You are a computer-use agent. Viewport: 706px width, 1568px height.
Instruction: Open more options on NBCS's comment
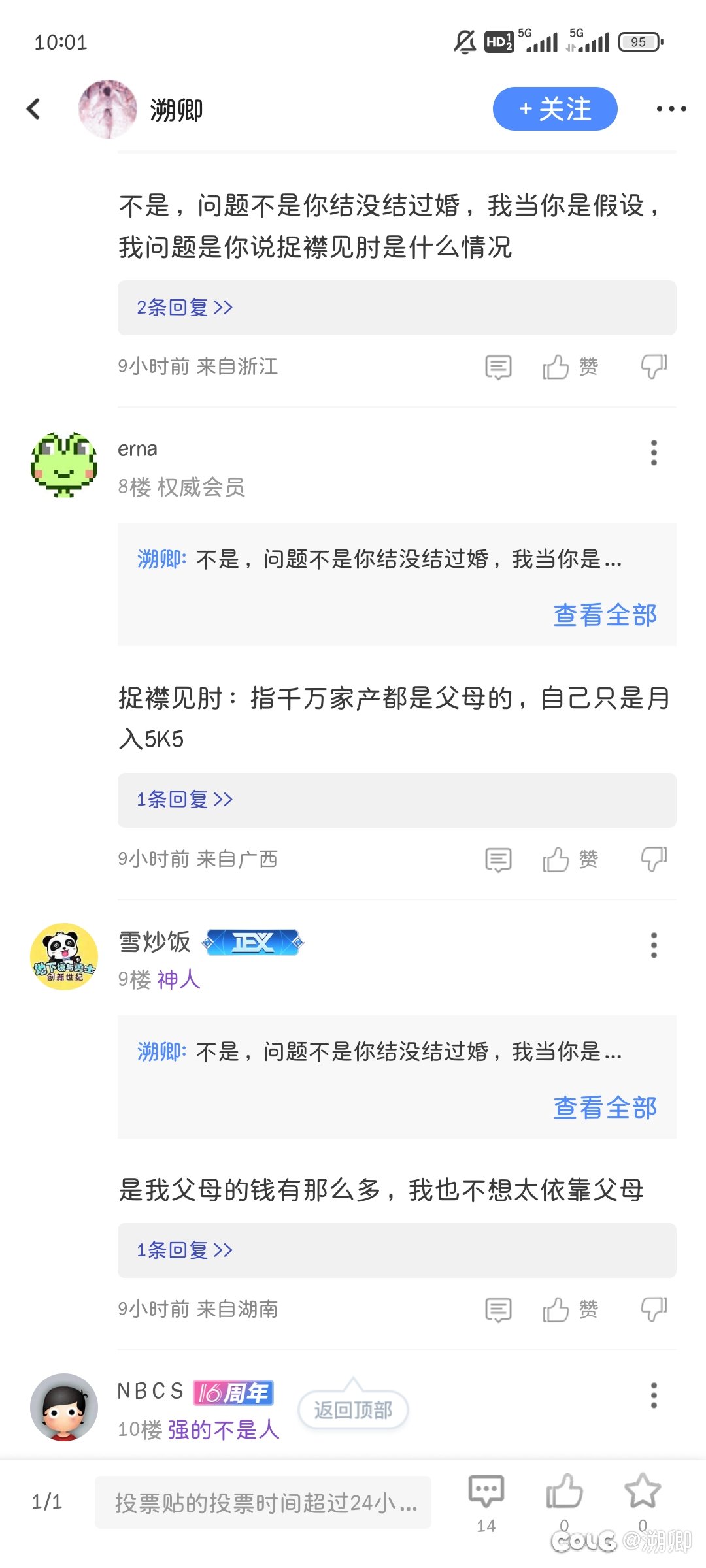[654, 1396]
